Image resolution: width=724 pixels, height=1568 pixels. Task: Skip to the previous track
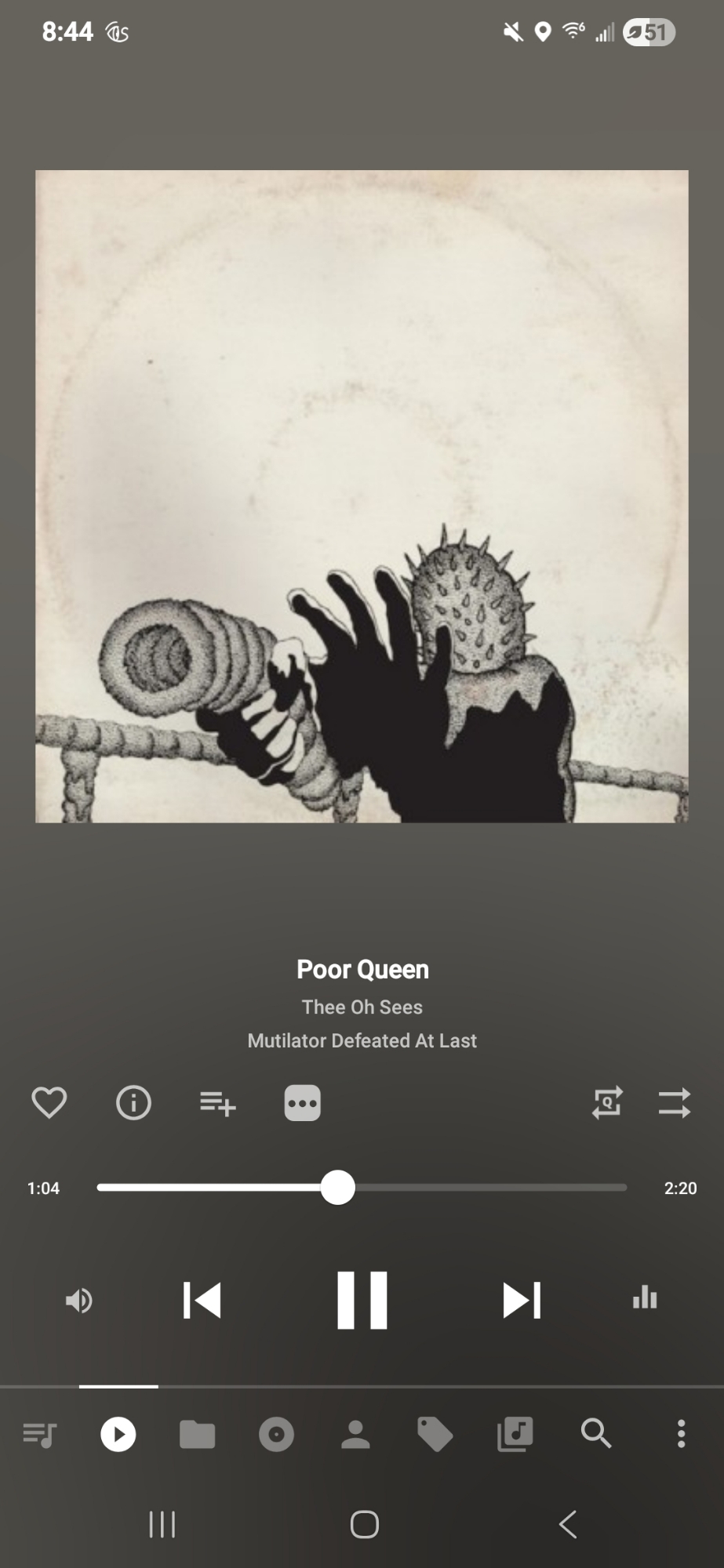[x=202, y=1301]
